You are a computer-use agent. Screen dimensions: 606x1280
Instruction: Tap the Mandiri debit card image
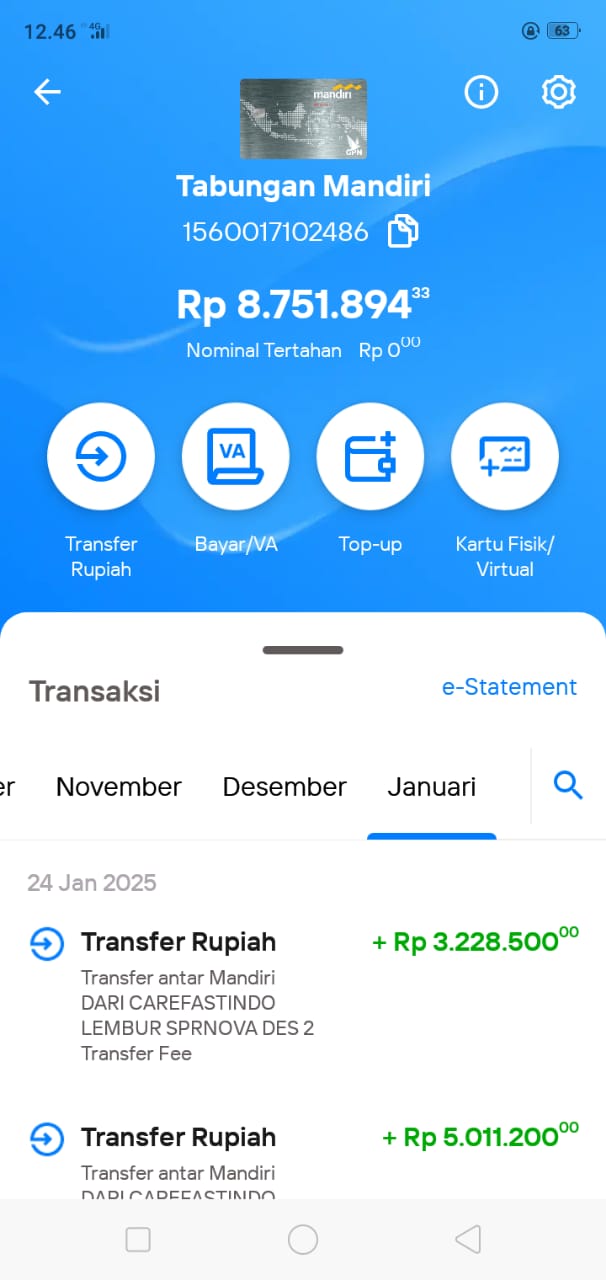pos(303,119)
